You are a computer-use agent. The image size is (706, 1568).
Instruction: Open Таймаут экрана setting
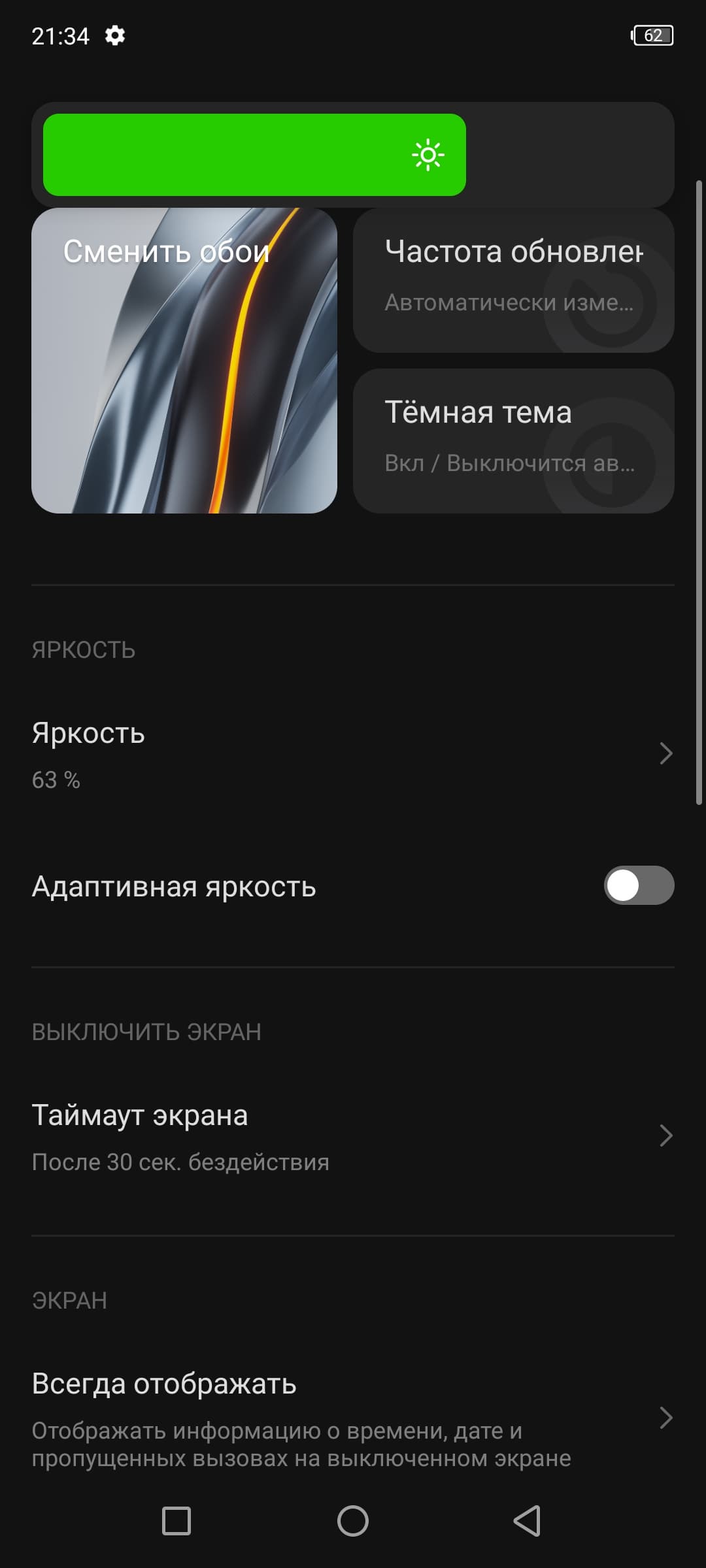[x=352, y=1136]
